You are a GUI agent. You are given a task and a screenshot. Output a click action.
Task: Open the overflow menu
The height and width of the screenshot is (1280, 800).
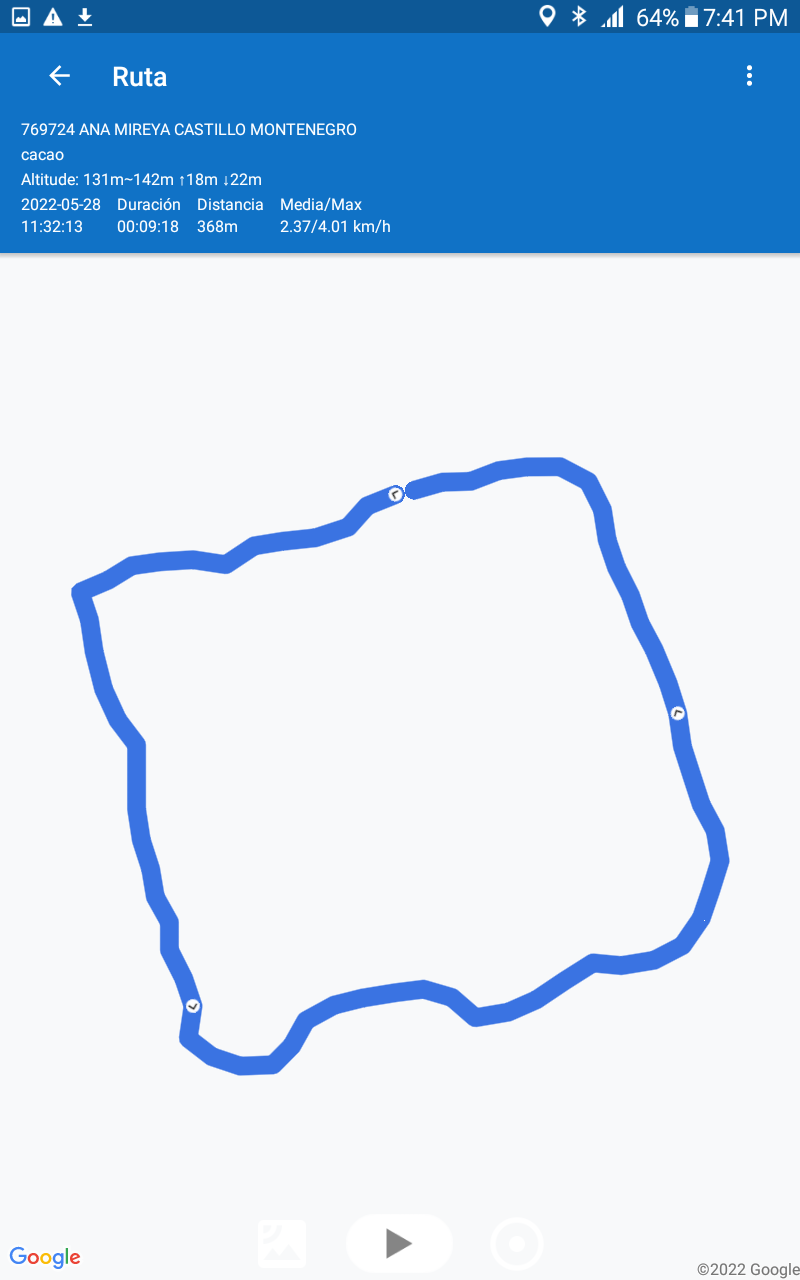(x=749, y=76)
